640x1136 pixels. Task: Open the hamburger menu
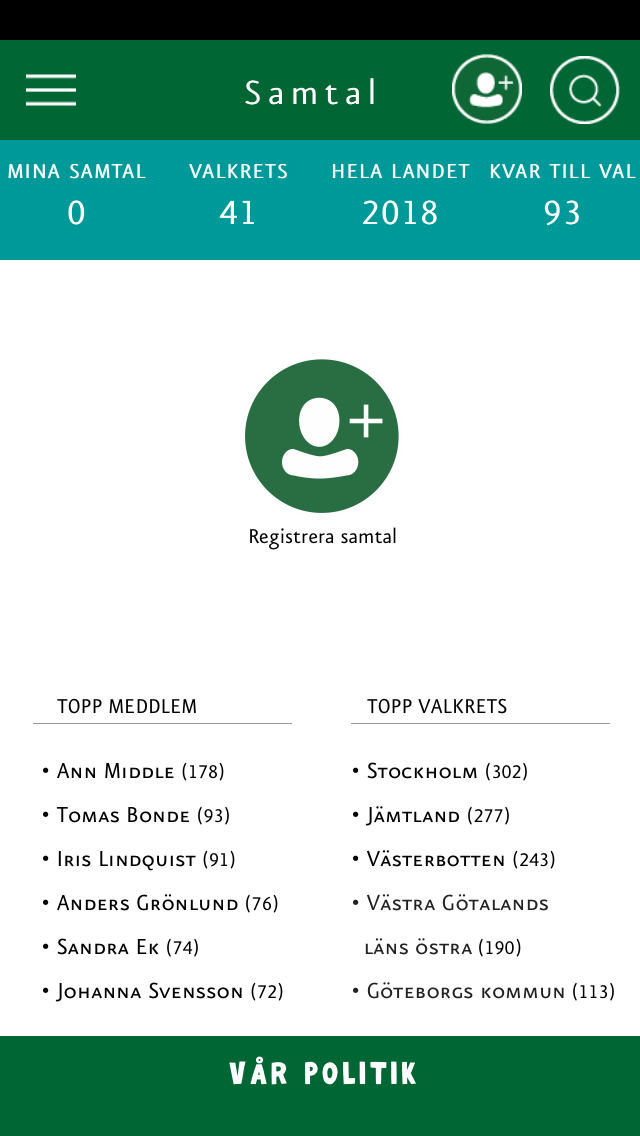(x=51, y=91)
